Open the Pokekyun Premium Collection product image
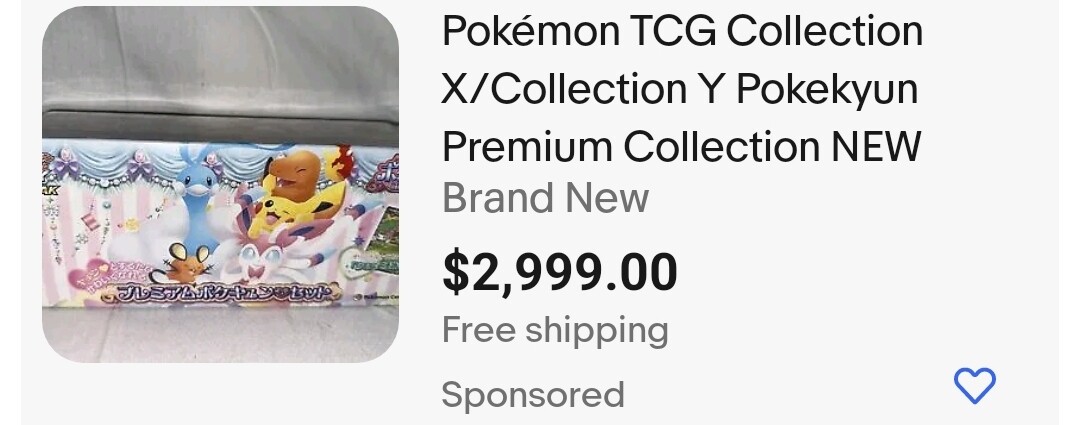 220,185
